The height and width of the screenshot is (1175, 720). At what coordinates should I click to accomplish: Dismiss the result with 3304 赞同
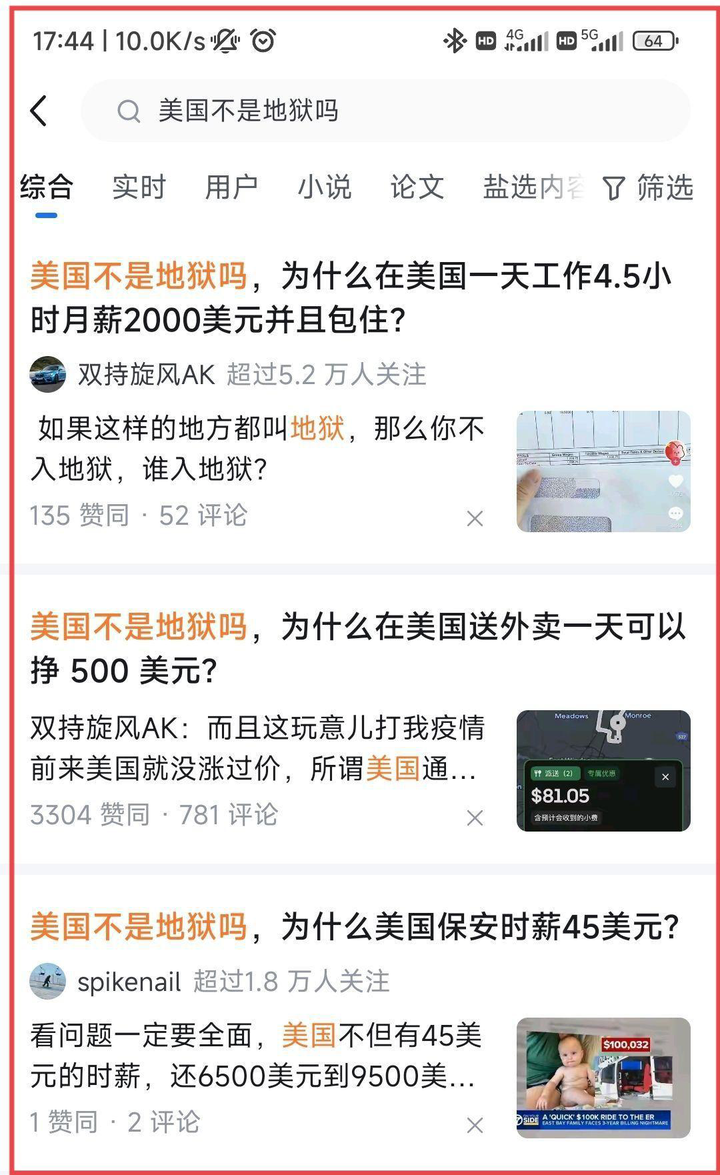[x=475, y=817]
